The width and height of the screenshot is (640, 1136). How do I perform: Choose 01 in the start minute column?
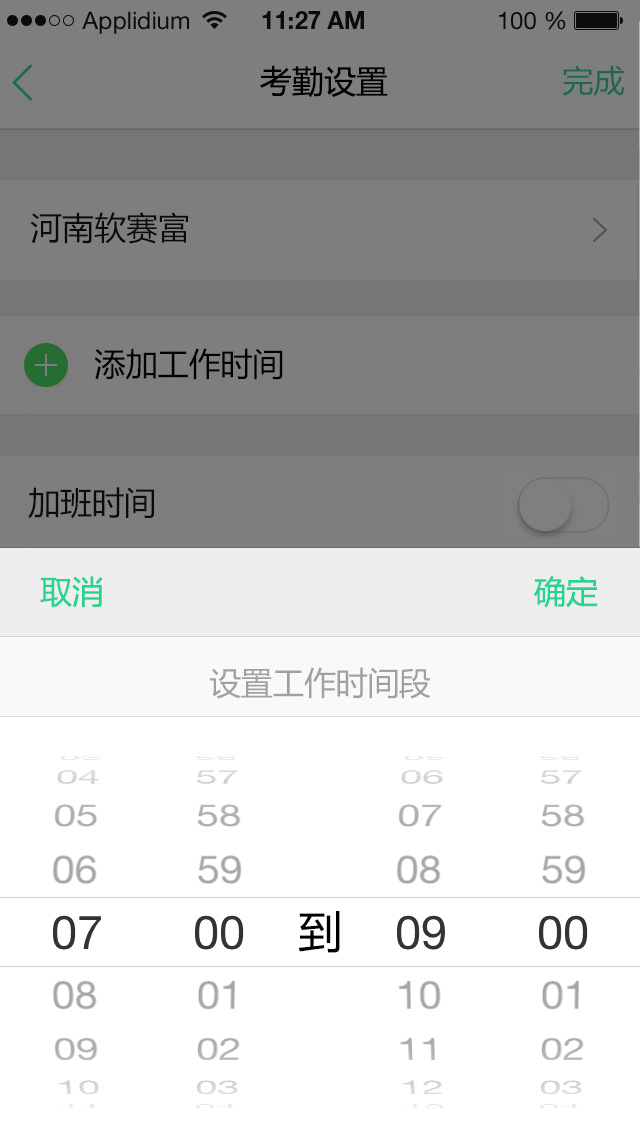pos(218,995)
